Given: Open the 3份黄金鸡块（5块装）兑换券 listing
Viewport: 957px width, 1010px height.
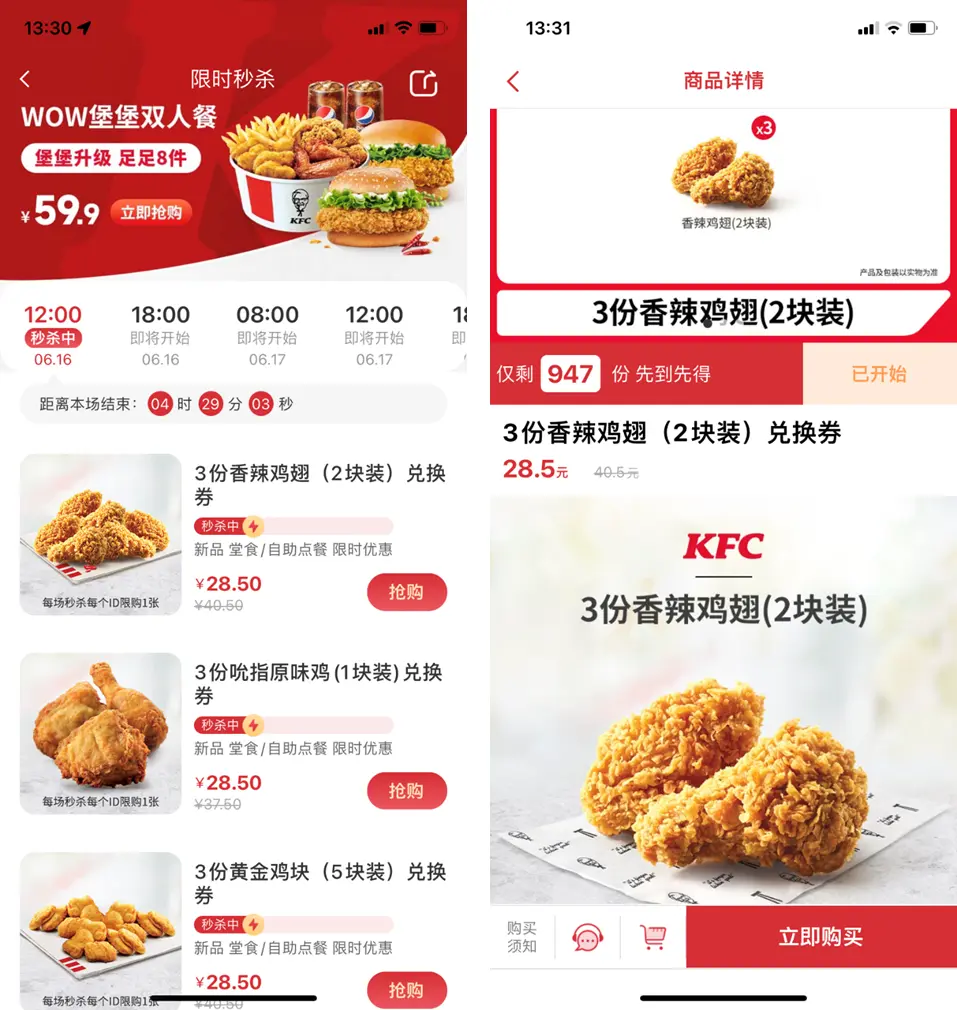Looking at the screenshot, I should [x=319, y=883].
